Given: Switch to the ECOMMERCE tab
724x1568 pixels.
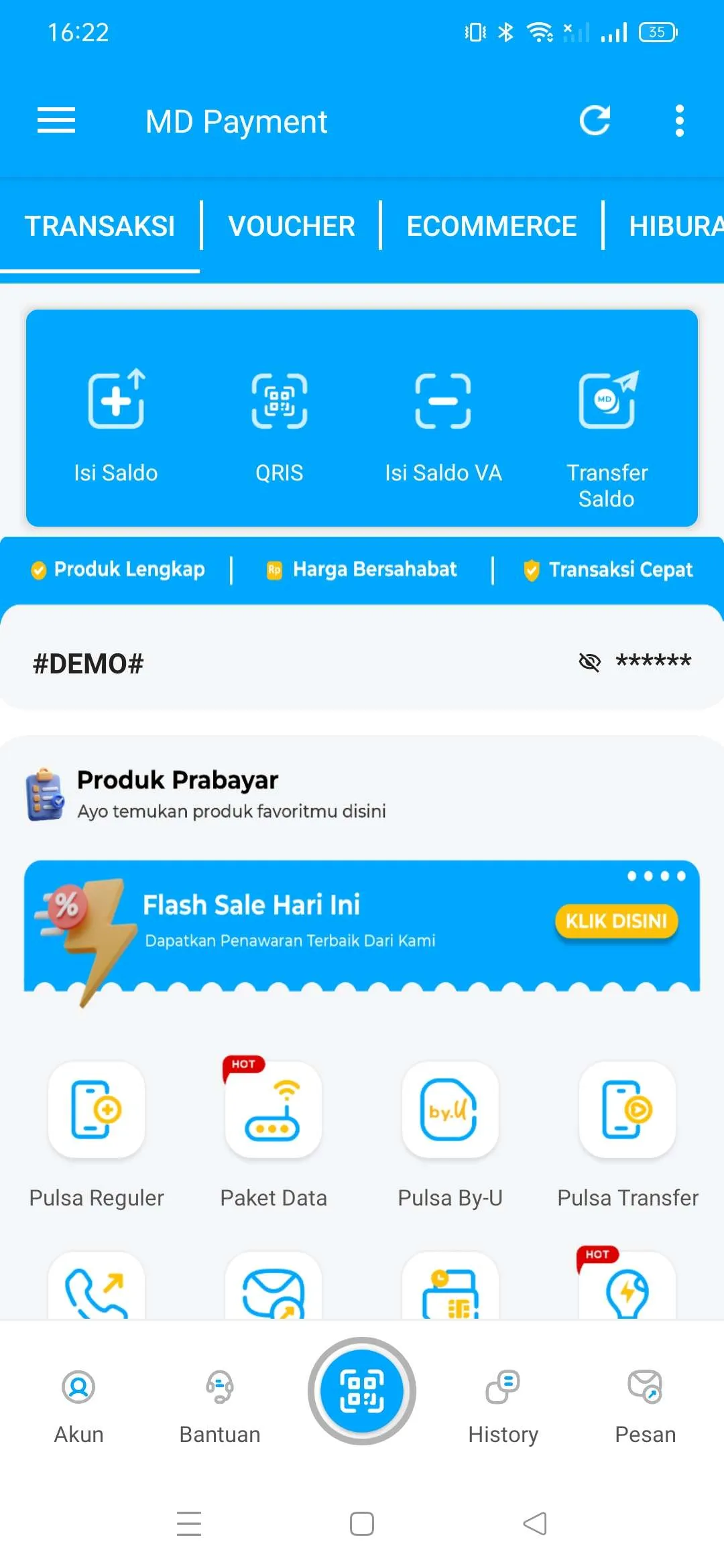Looking at the screenshot, I should [491, 226].
